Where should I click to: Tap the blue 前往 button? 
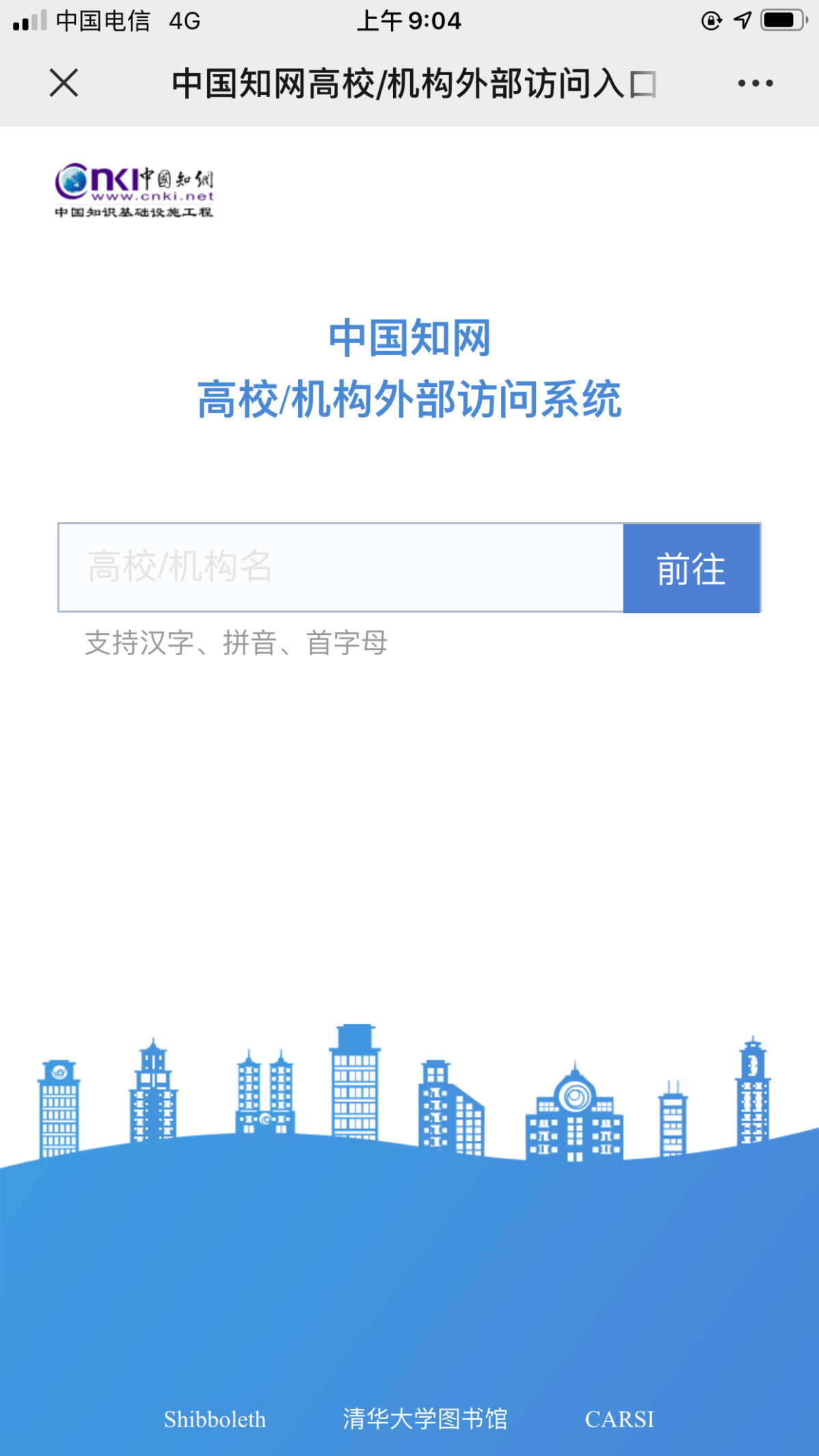(x=691, y=568)
